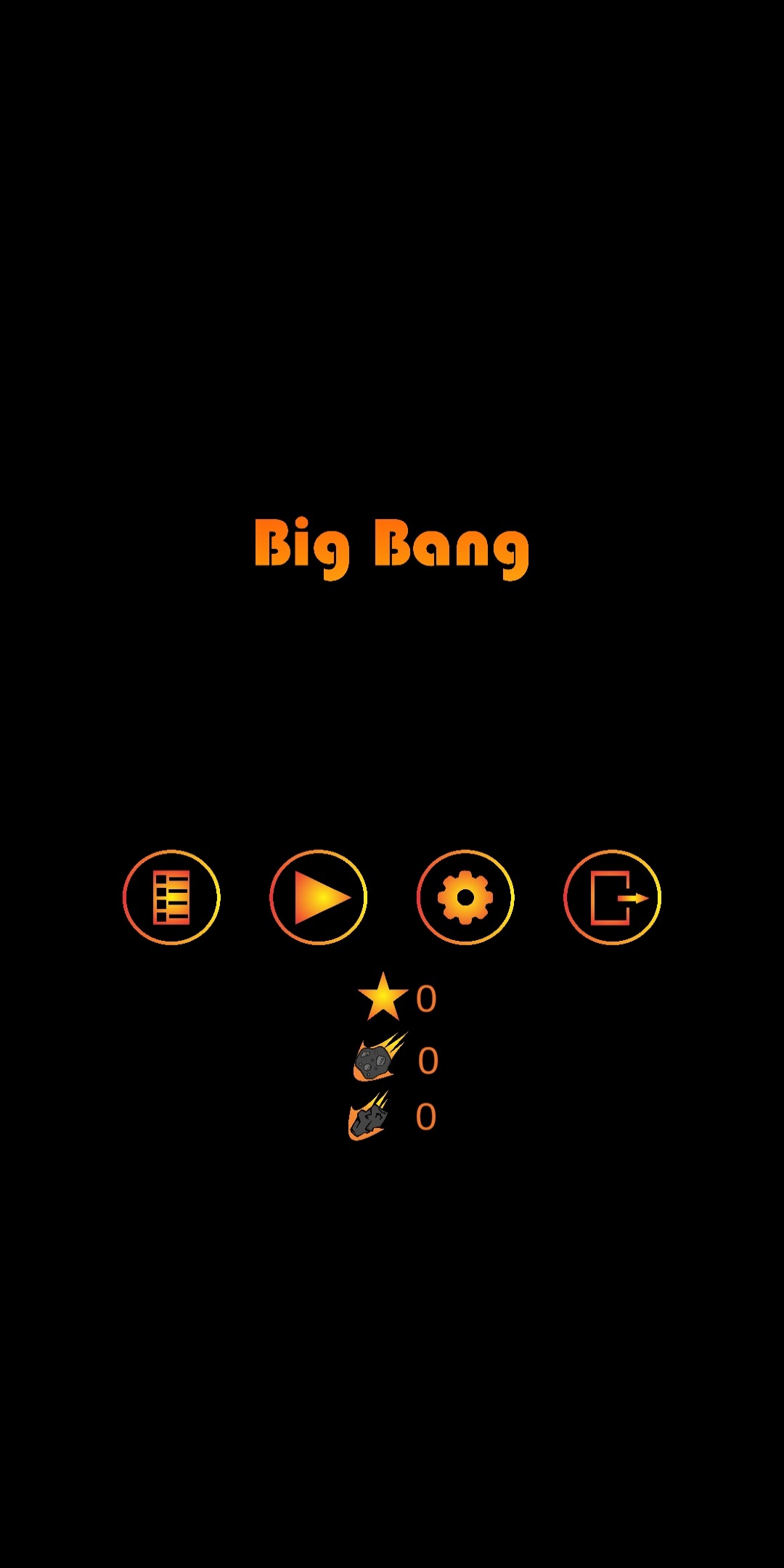Open the settings gear
Screen dimensions: 784x1568
[x=465, y=897]
